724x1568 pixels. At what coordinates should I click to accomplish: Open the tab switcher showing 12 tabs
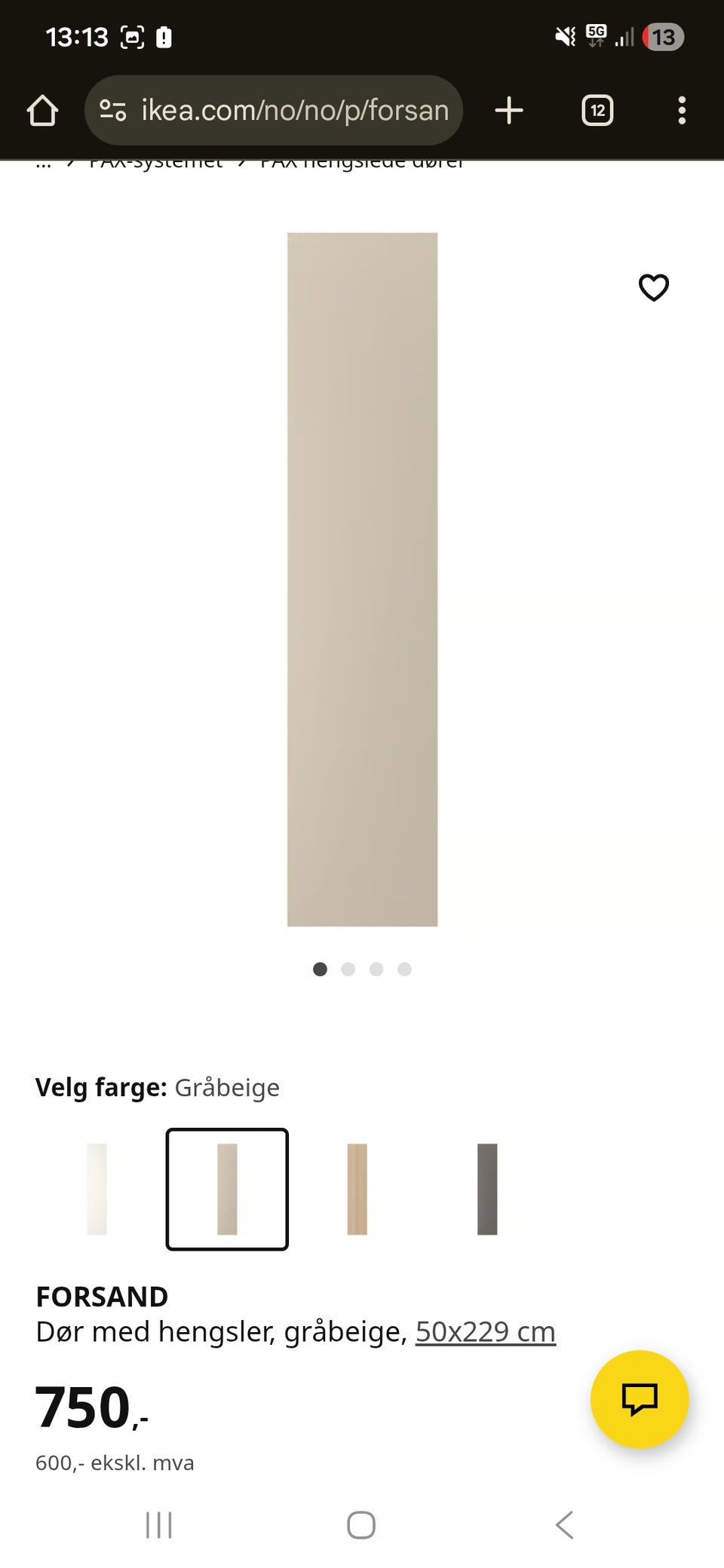tap(597, 110)
